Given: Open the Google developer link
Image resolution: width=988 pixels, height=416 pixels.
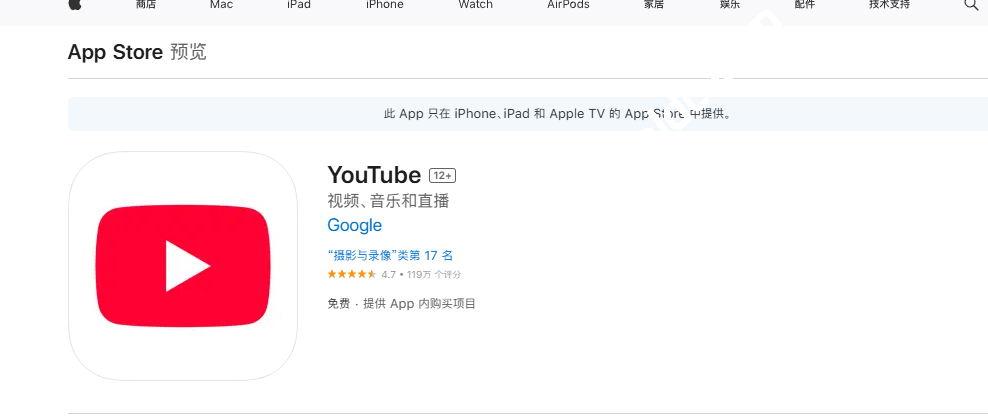Looking at the screenshot, I should [x=354, y=226].
